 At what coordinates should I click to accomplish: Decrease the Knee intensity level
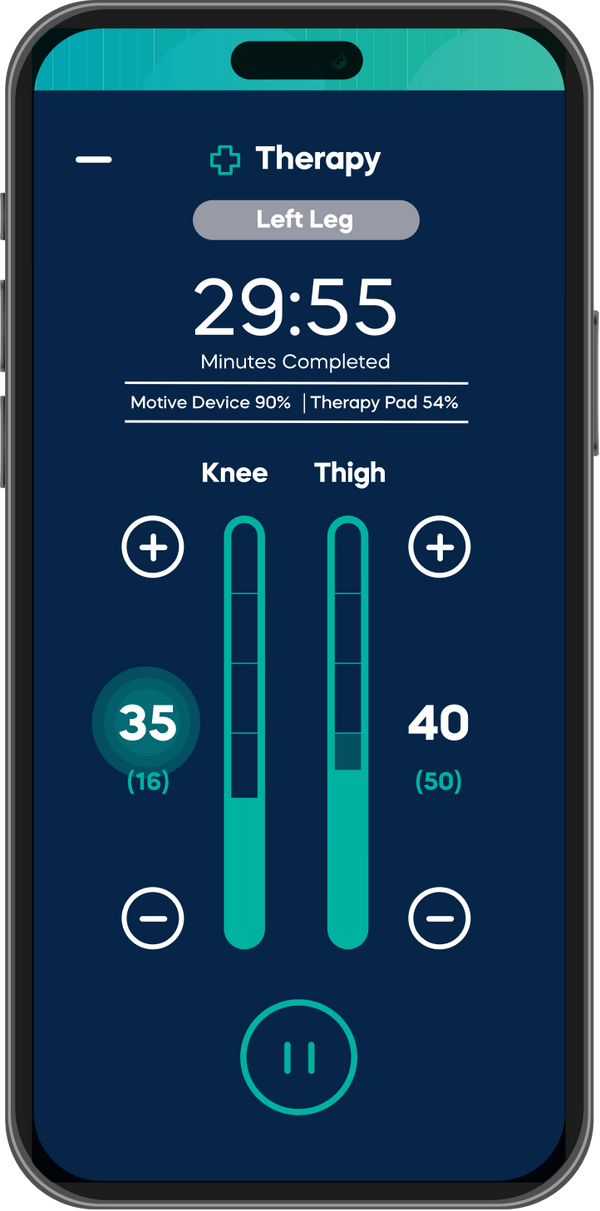(x=153, y=917)
